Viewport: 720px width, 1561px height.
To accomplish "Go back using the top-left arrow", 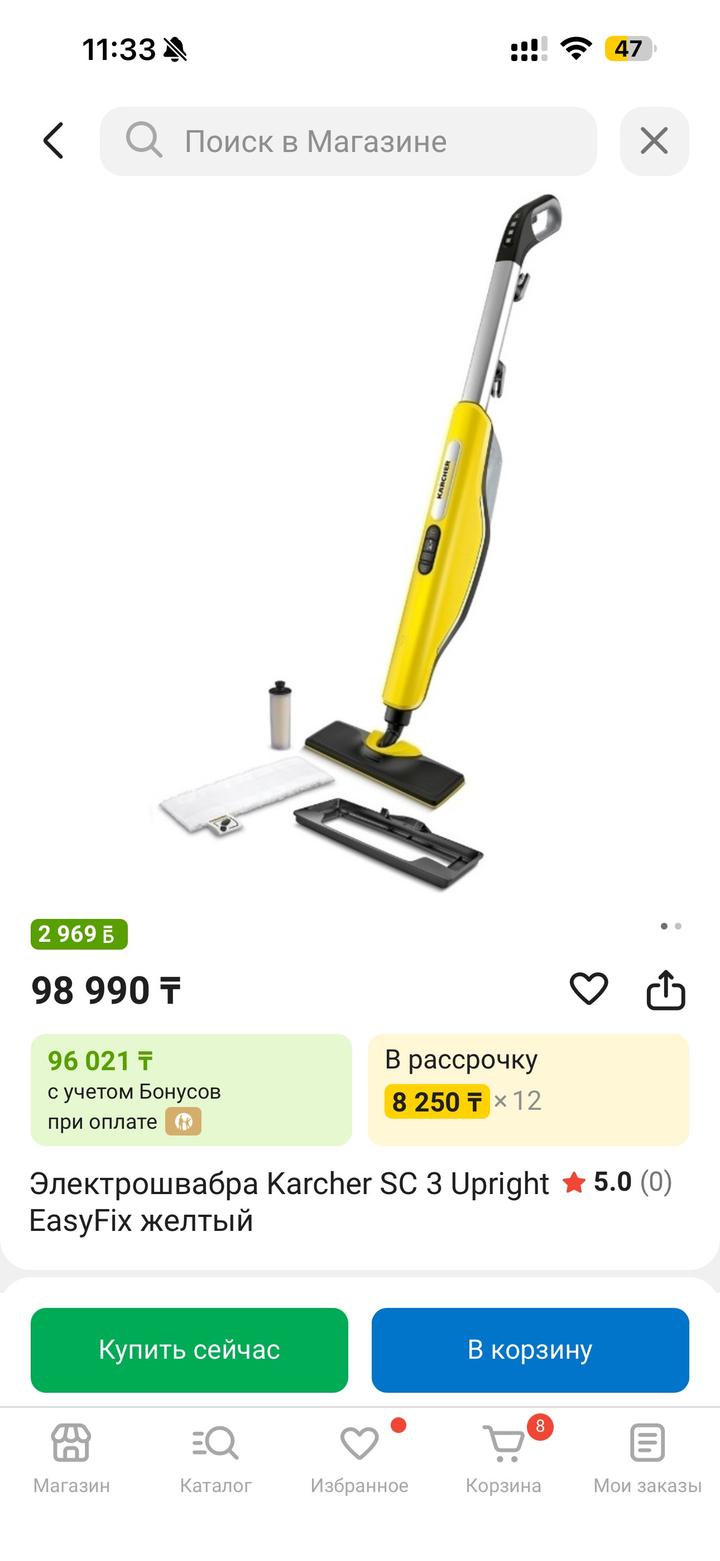I will 54,141.
